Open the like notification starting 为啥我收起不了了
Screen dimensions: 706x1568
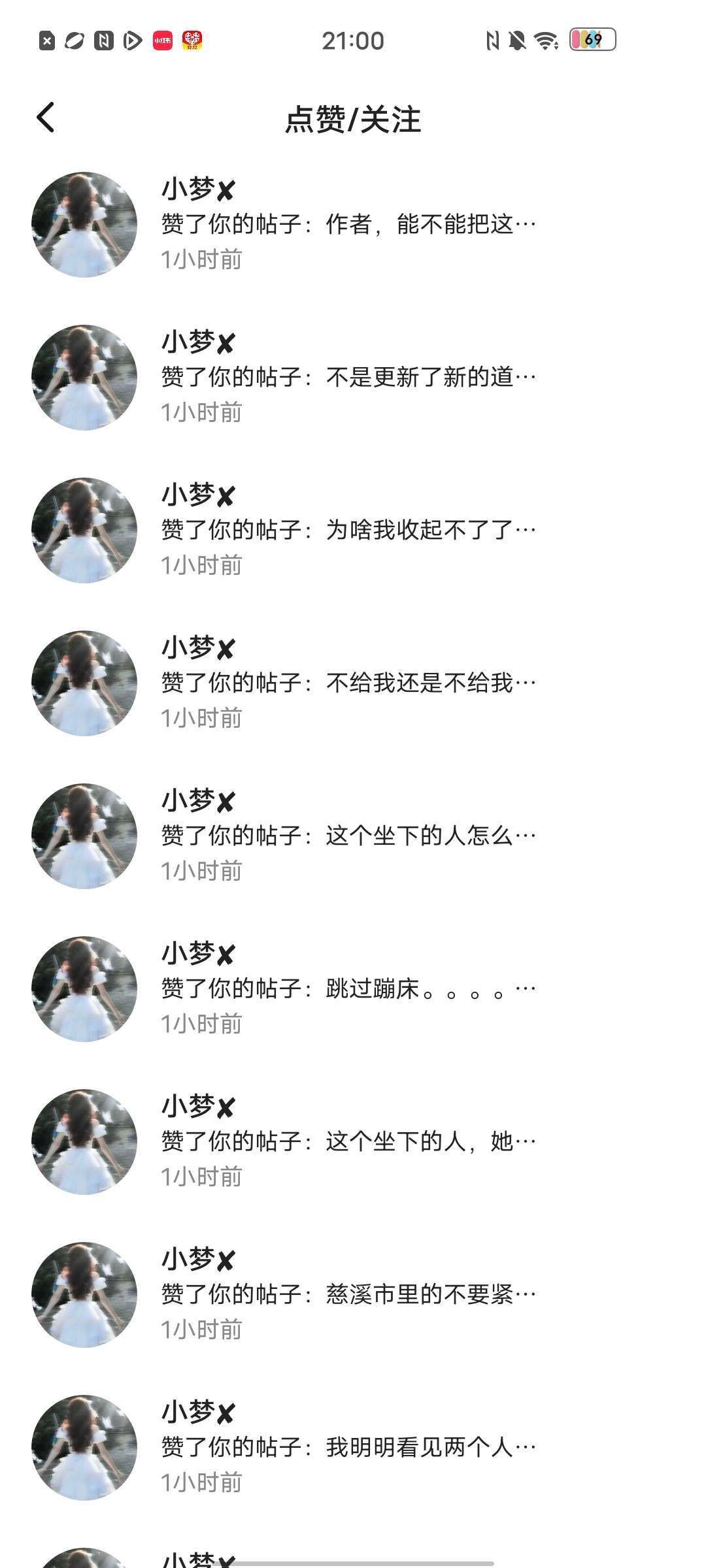[348, 530]
